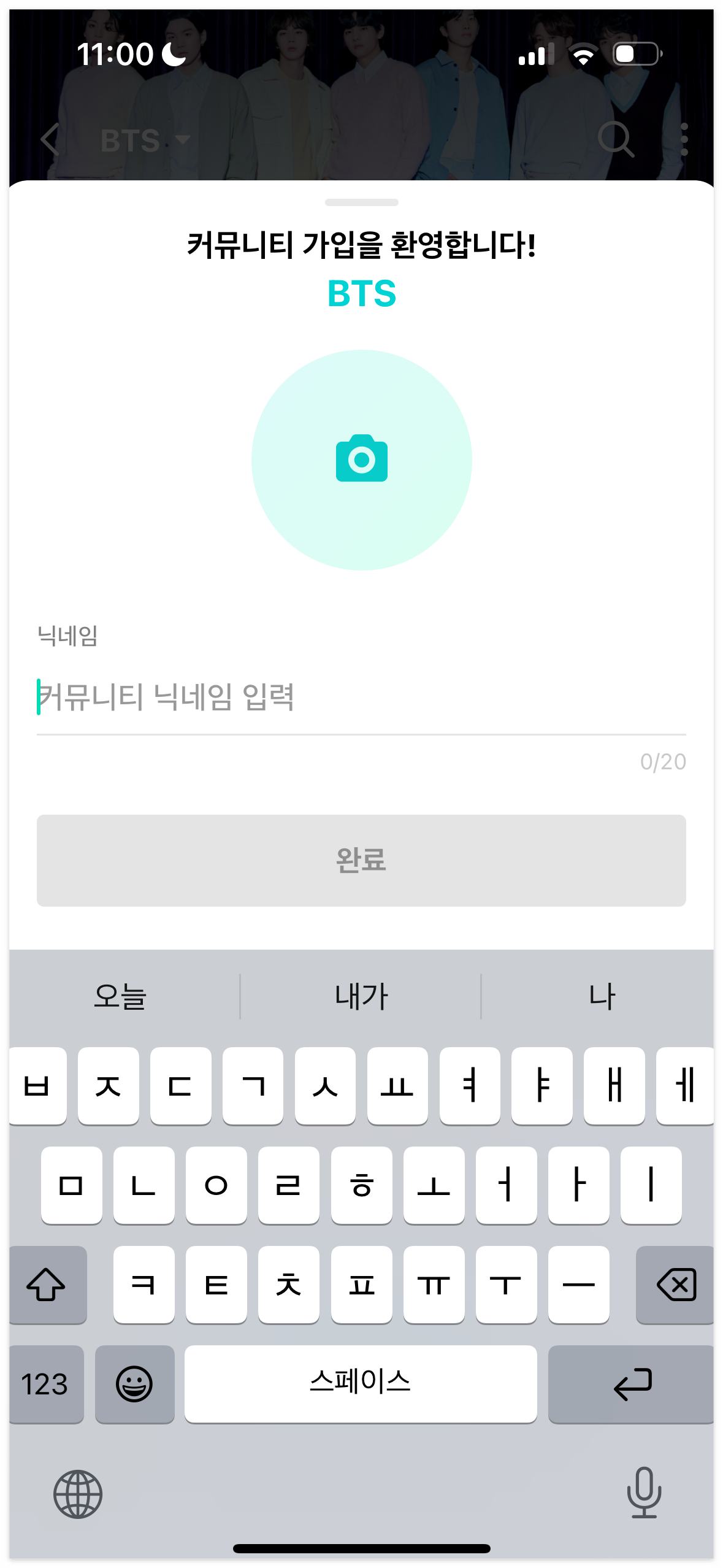Select the 오늘 word suggestion

point(120,996)
